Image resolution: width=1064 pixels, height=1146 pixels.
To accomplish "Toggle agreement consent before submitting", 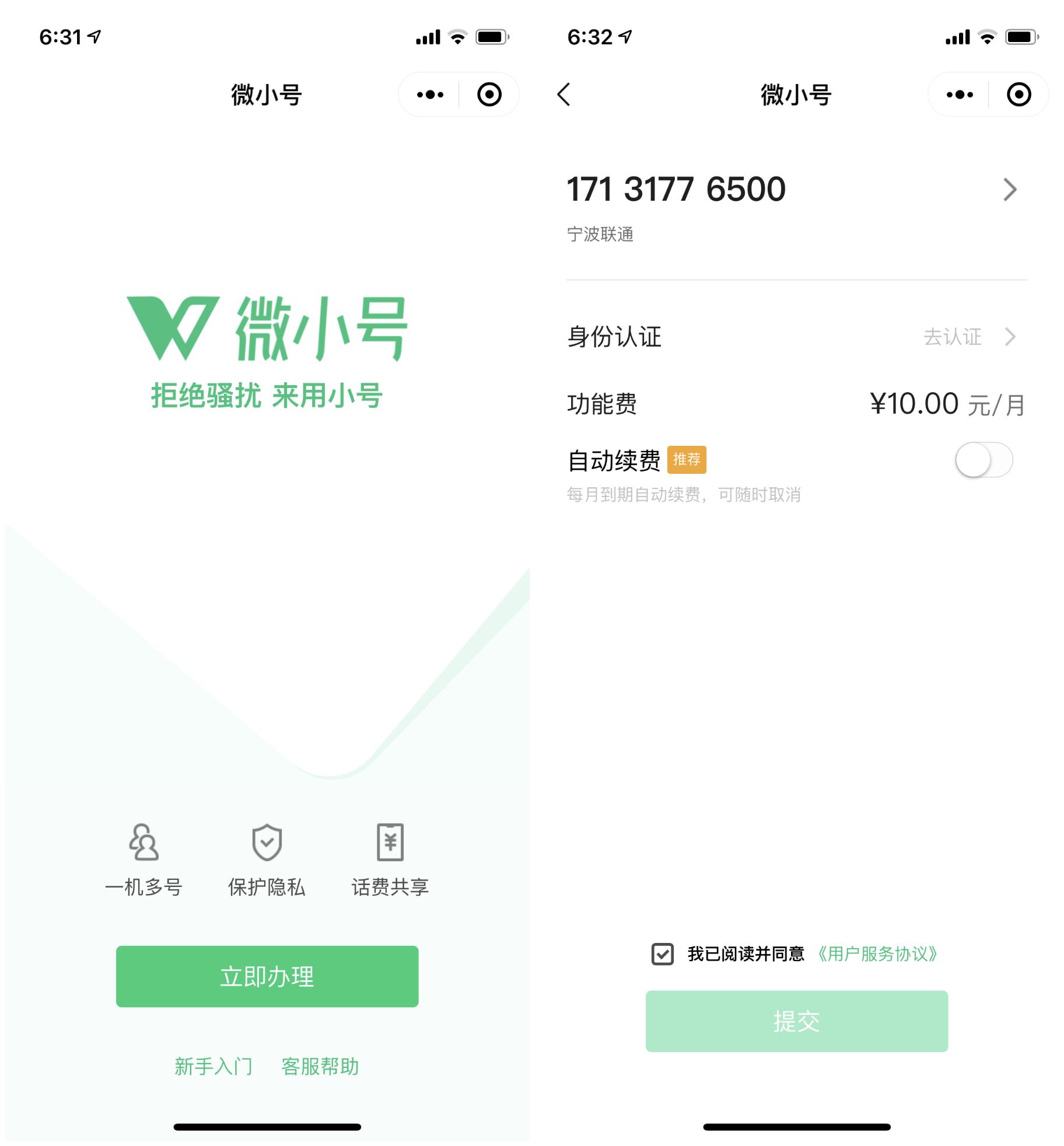I will pos(662,954).
